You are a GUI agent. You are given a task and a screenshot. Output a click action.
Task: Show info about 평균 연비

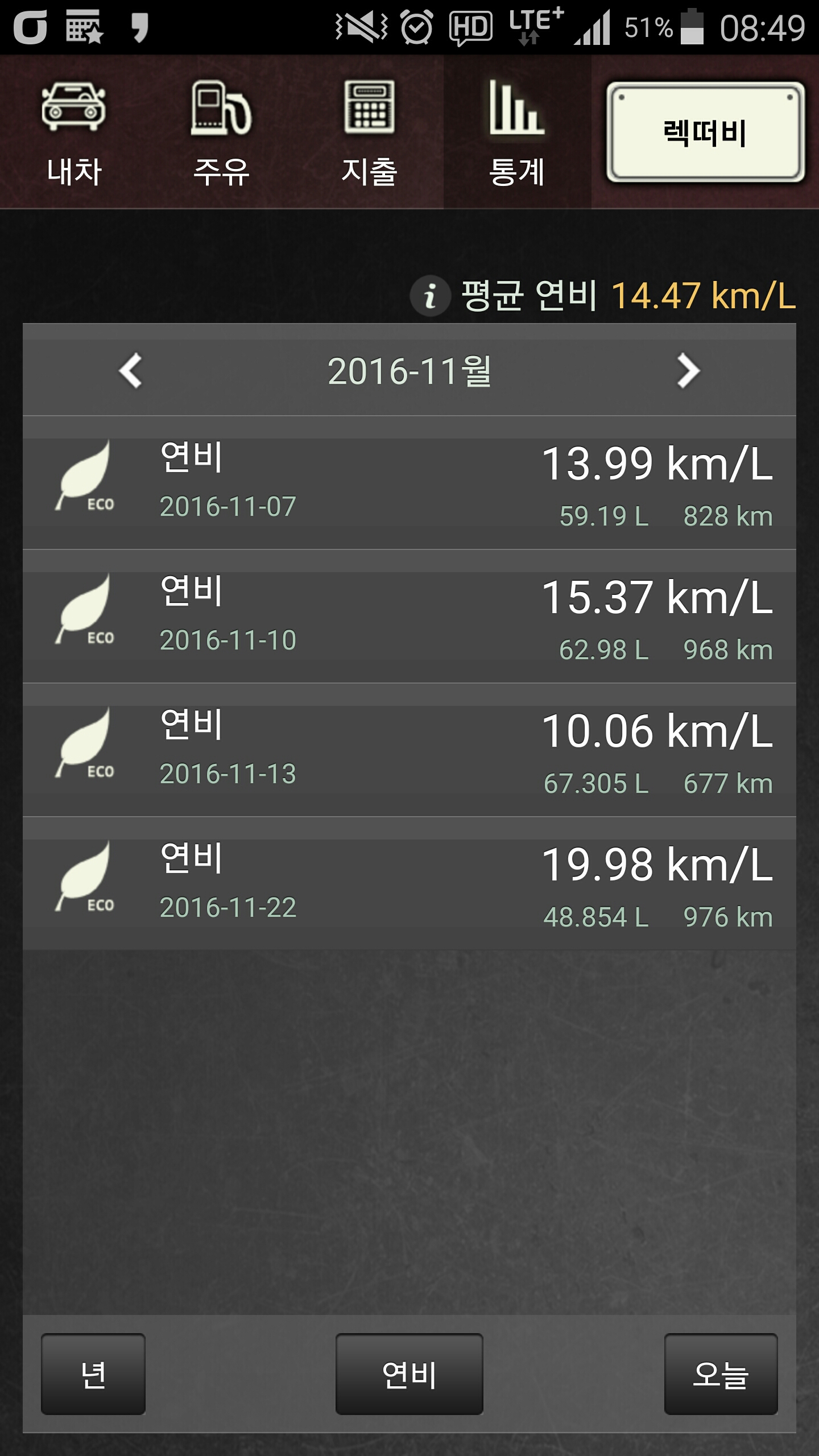pos(430,296)
